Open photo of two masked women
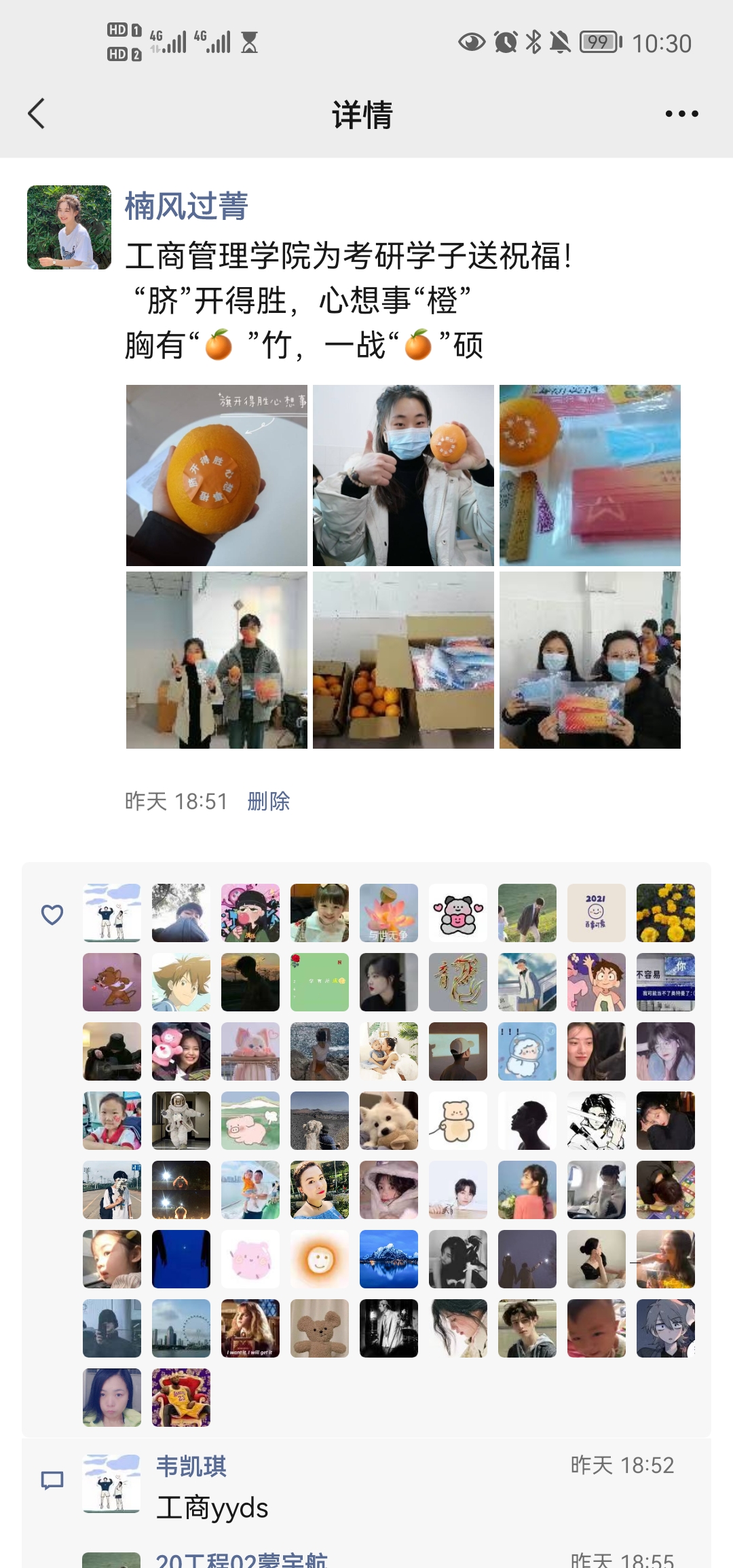 [x=590, y=660]
